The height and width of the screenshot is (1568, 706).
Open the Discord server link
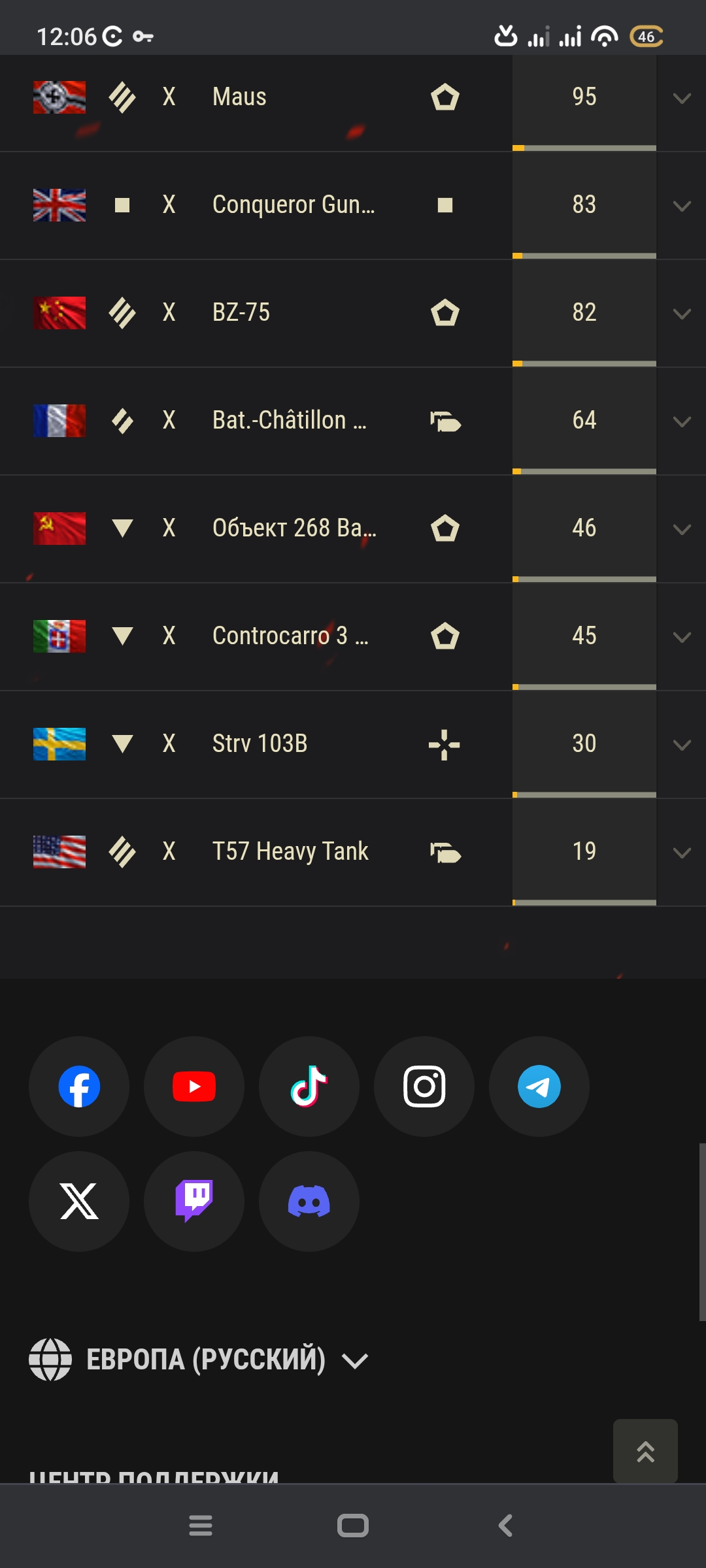tap(309, 1201)
